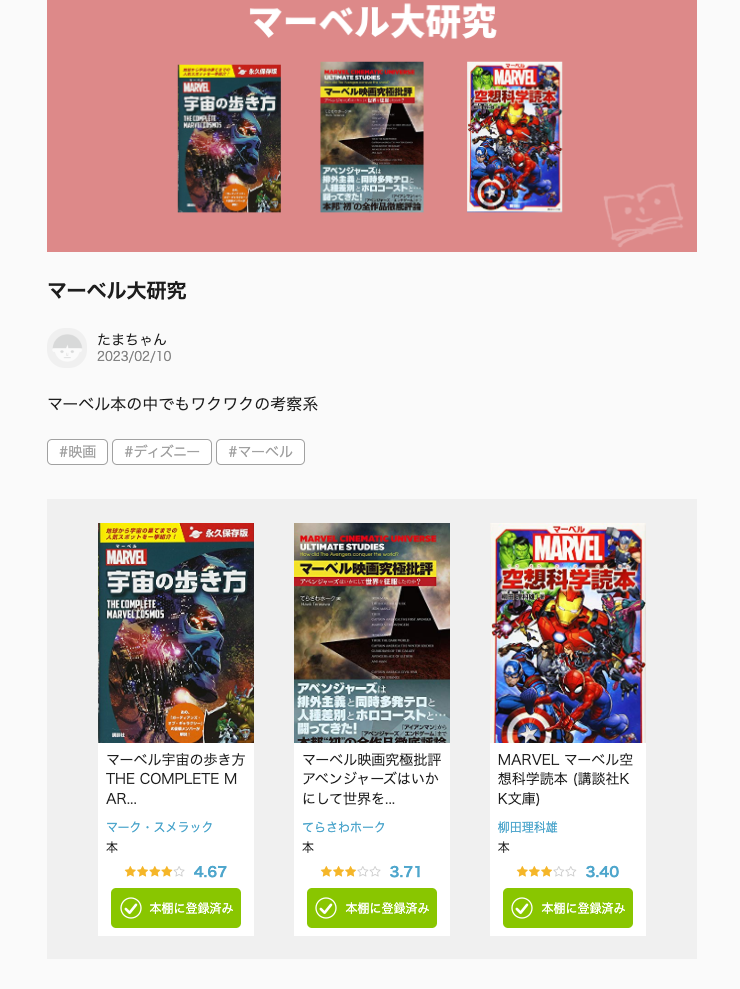Open たまちゃん's profile avatar
The width and height of the screenshot is (740, 989).
(x=67, y=348)
